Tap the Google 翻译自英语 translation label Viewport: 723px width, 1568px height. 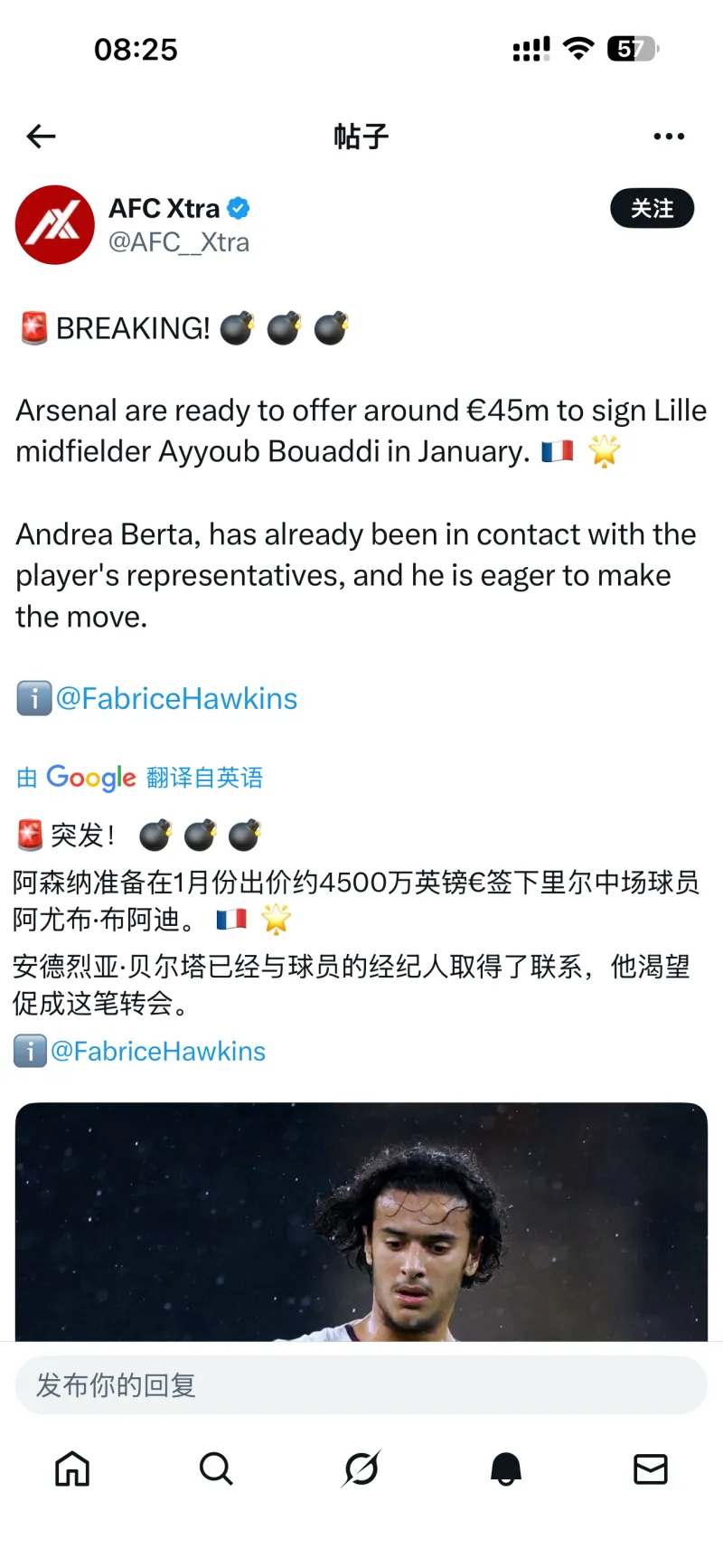[140, 778]
